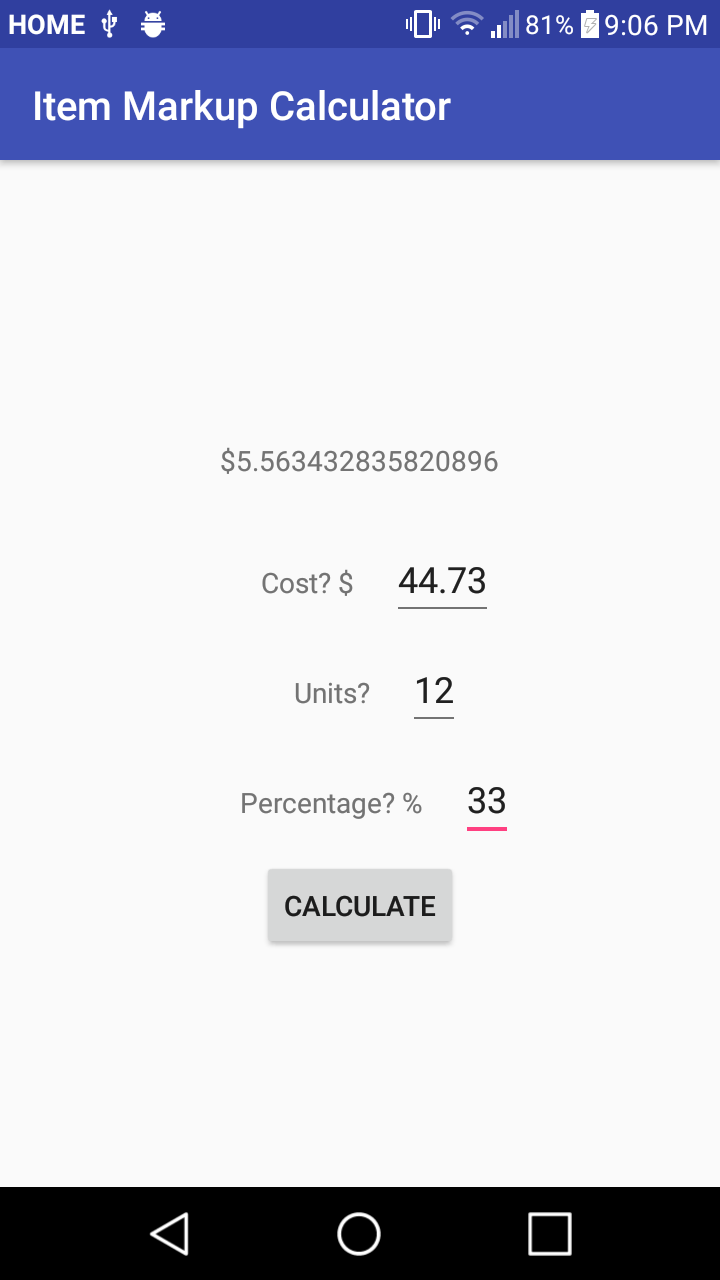Tap the HOME label in the status bar
The width and height of the screenshot is (720, 1280).
pos(46,23)
